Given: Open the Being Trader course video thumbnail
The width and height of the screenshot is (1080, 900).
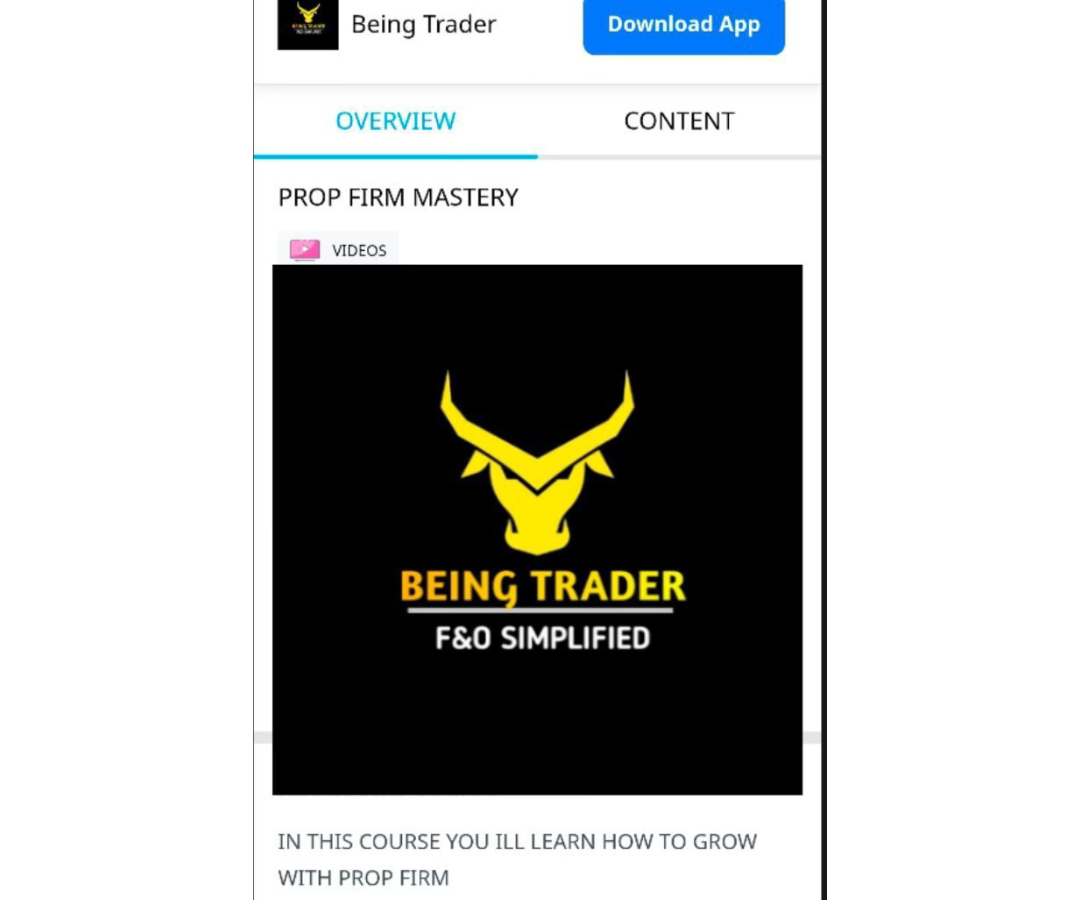Looking at the screenshot, I should [537, 529].
